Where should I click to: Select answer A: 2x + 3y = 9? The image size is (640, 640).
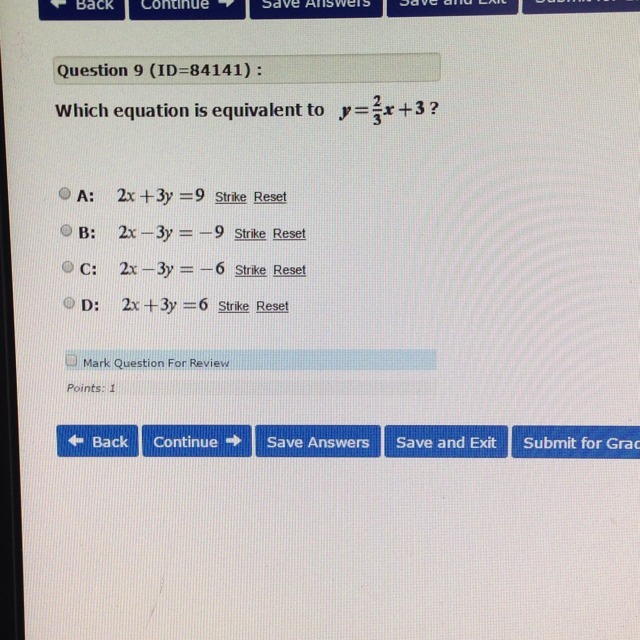[64, 193]
